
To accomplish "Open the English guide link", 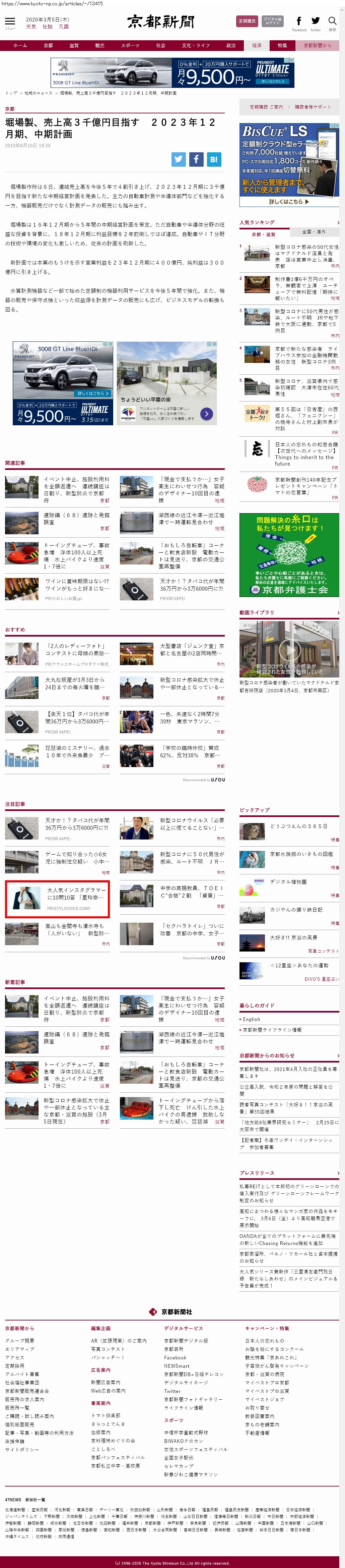I will 252,1019.
